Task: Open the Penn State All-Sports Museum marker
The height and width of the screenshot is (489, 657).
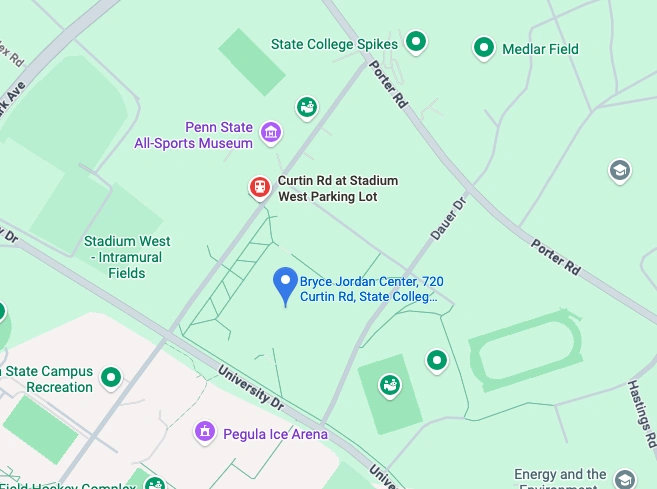Action: click(x=270, y=131)
